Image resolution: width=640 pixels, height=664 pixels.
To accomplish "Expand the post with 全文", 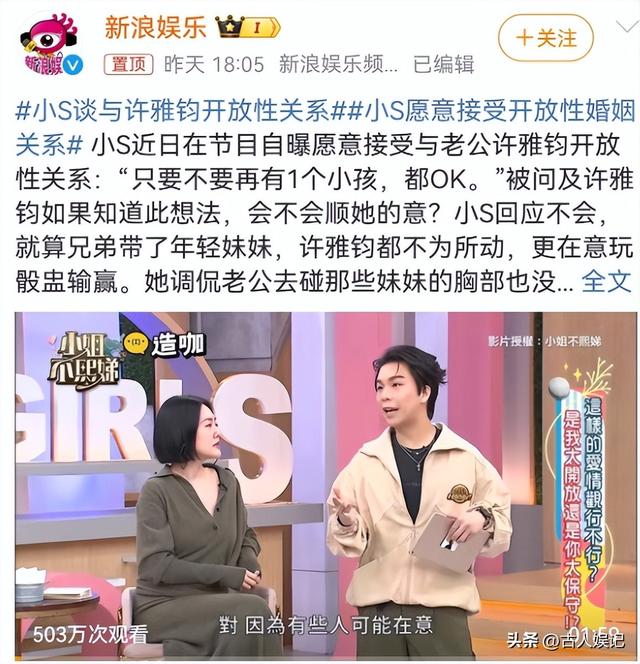I will tap(606, 278).
